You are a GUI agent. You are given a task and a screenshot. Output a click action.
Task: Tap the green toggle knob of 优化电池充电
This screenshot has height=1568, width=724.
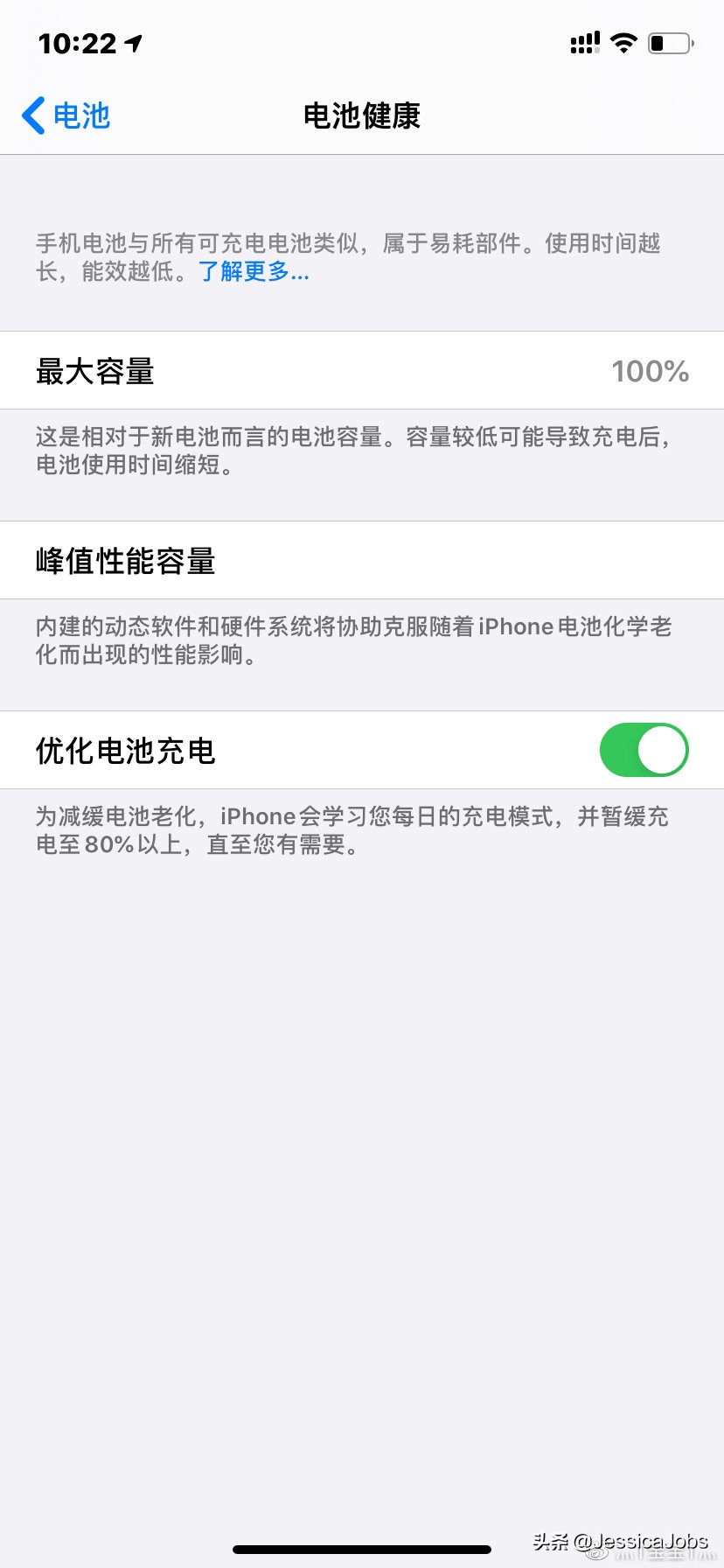[x=663, y=750]
